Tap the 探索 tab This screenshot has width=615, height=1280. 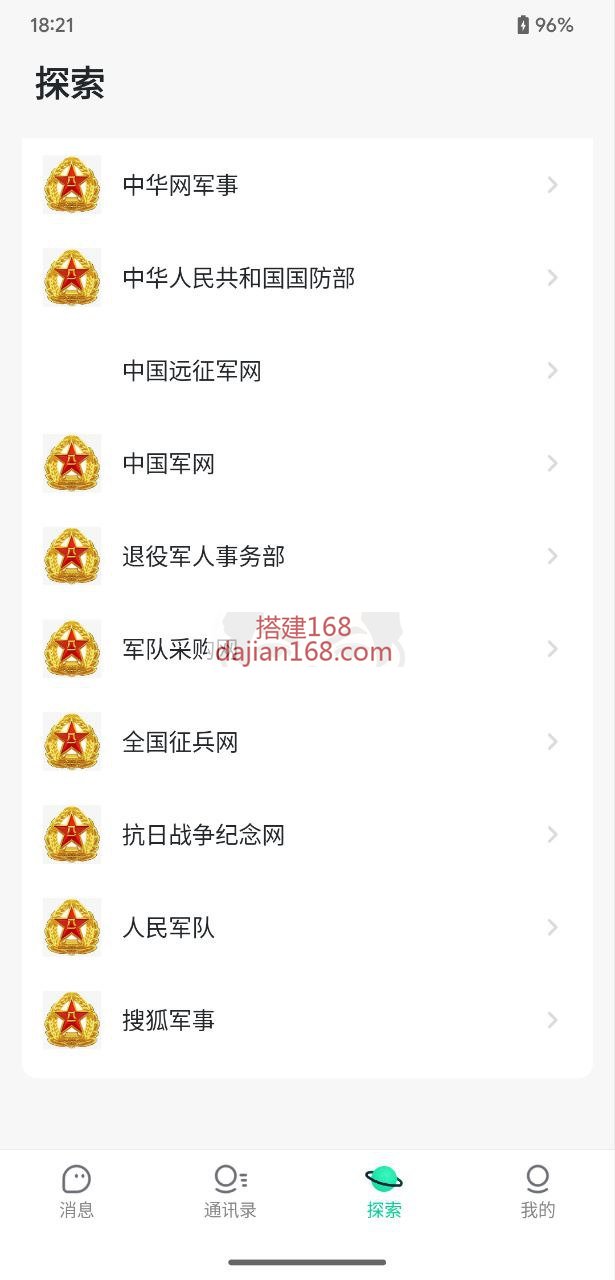coord(384,1192)
